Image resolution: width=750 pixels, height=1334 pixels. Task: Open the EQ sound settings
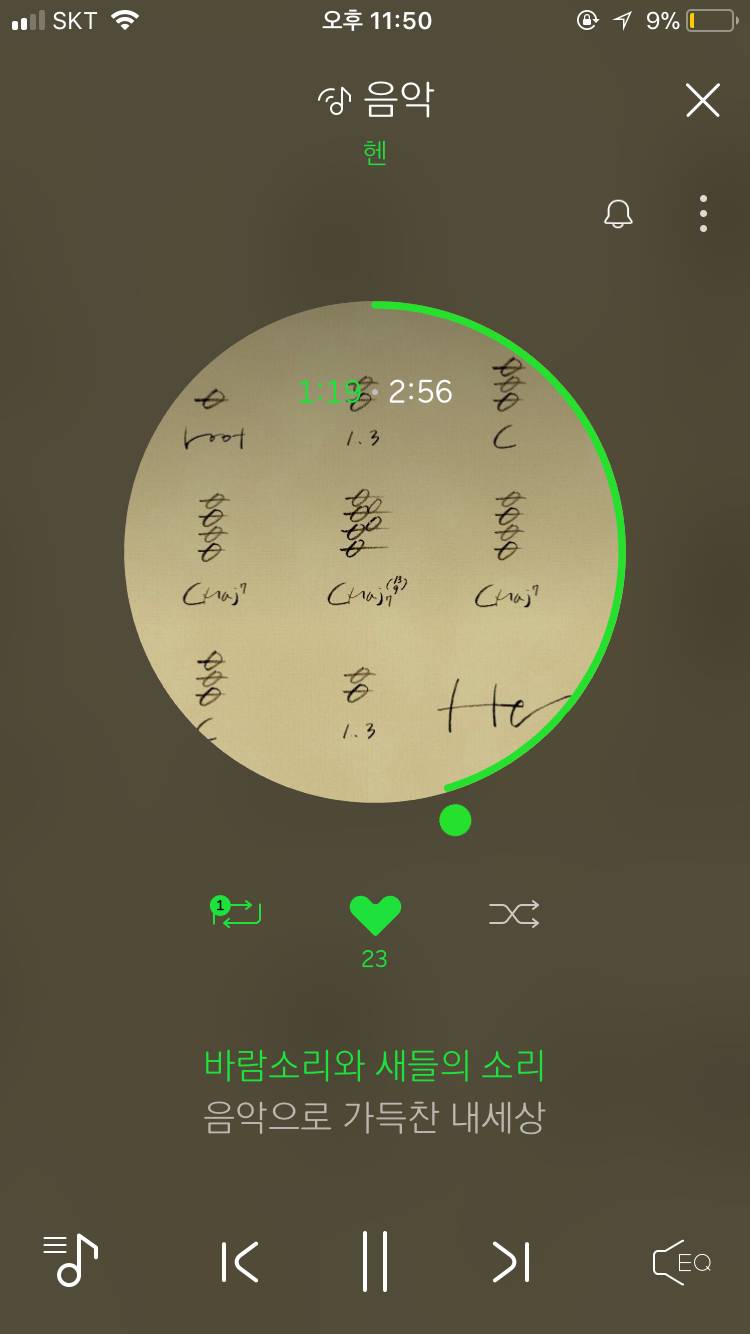(x=682, y=1262)
